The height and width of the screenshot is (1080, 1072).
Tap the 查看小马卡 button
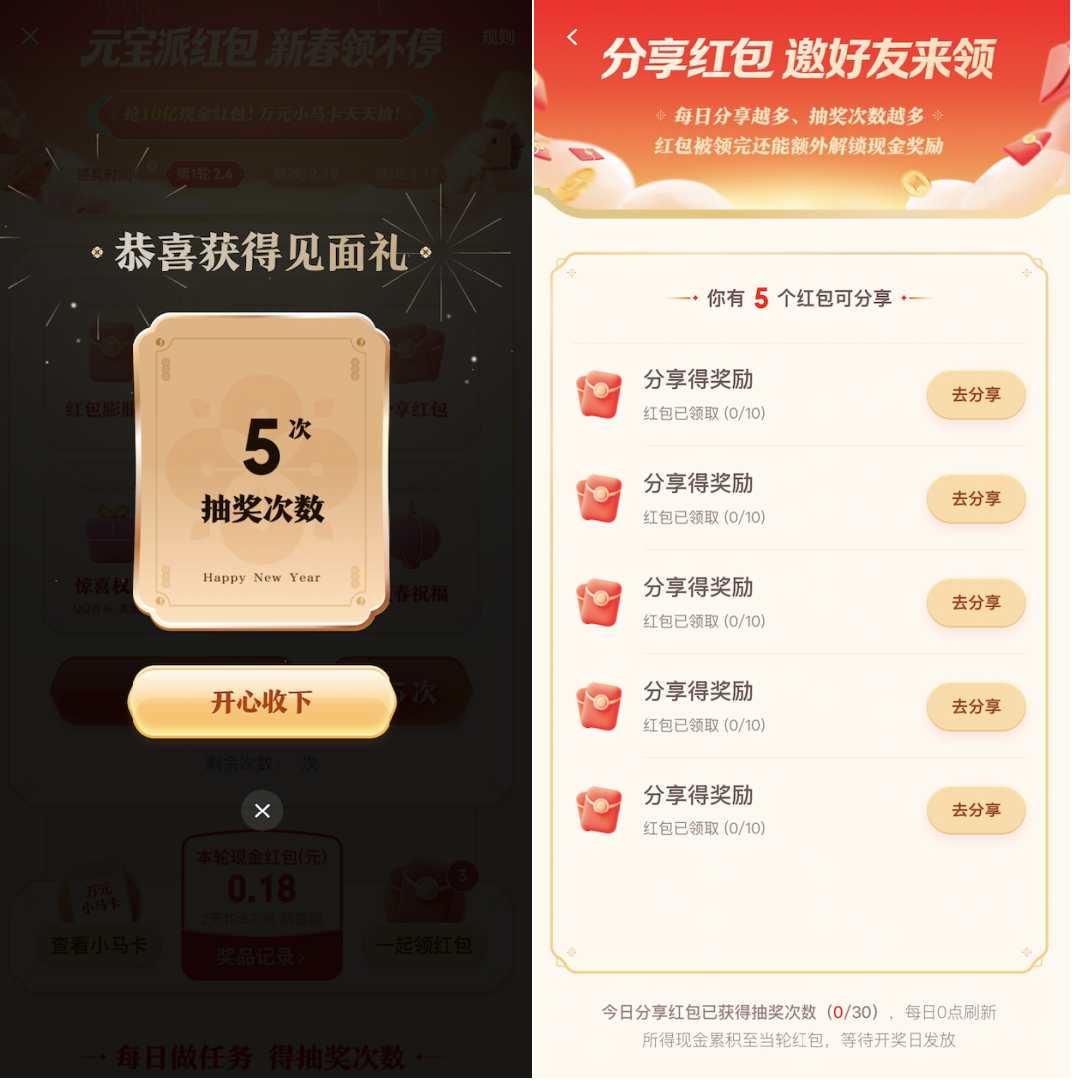click(97, 946)
